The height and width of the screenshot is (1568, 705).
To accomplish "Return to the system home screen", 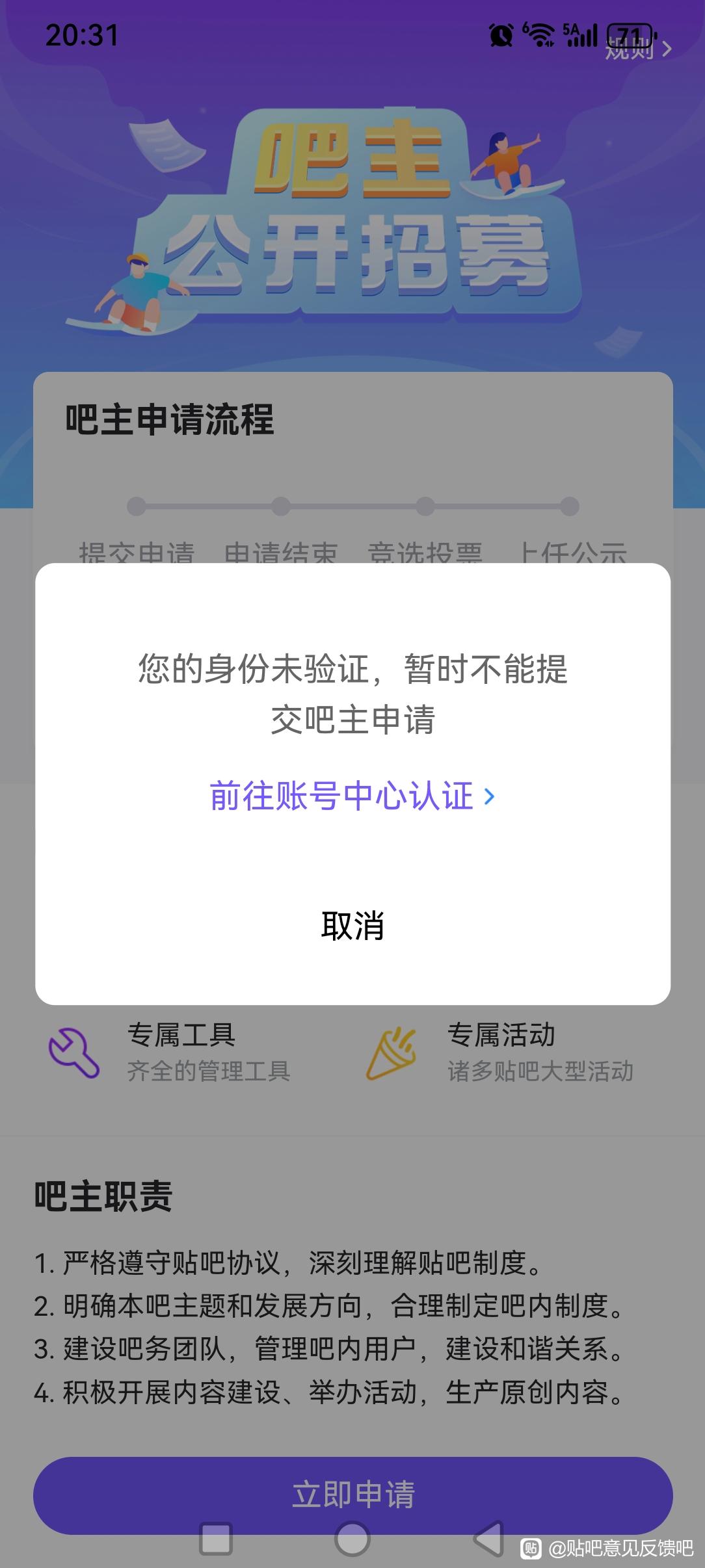I will 352,1539.
